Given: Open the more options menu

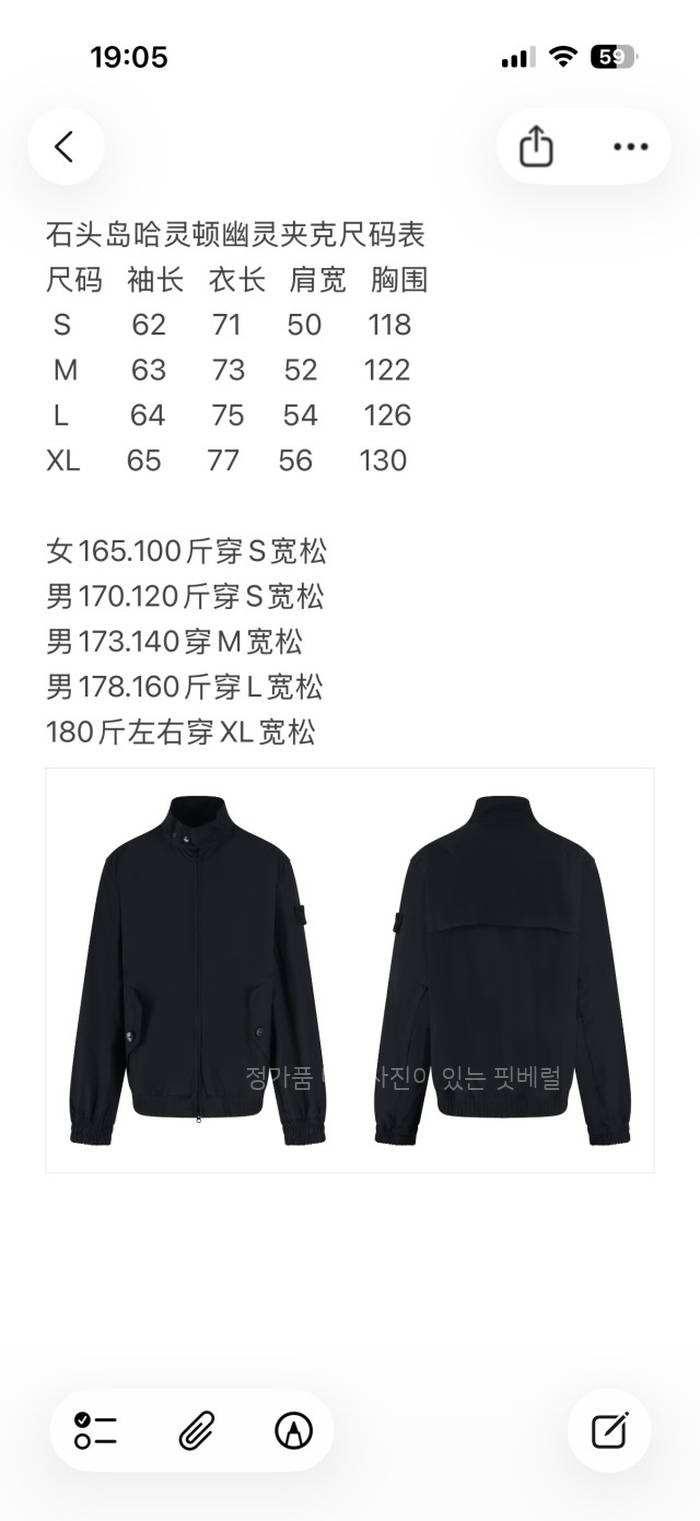Looking at the screenshot, I should point(630,147).
